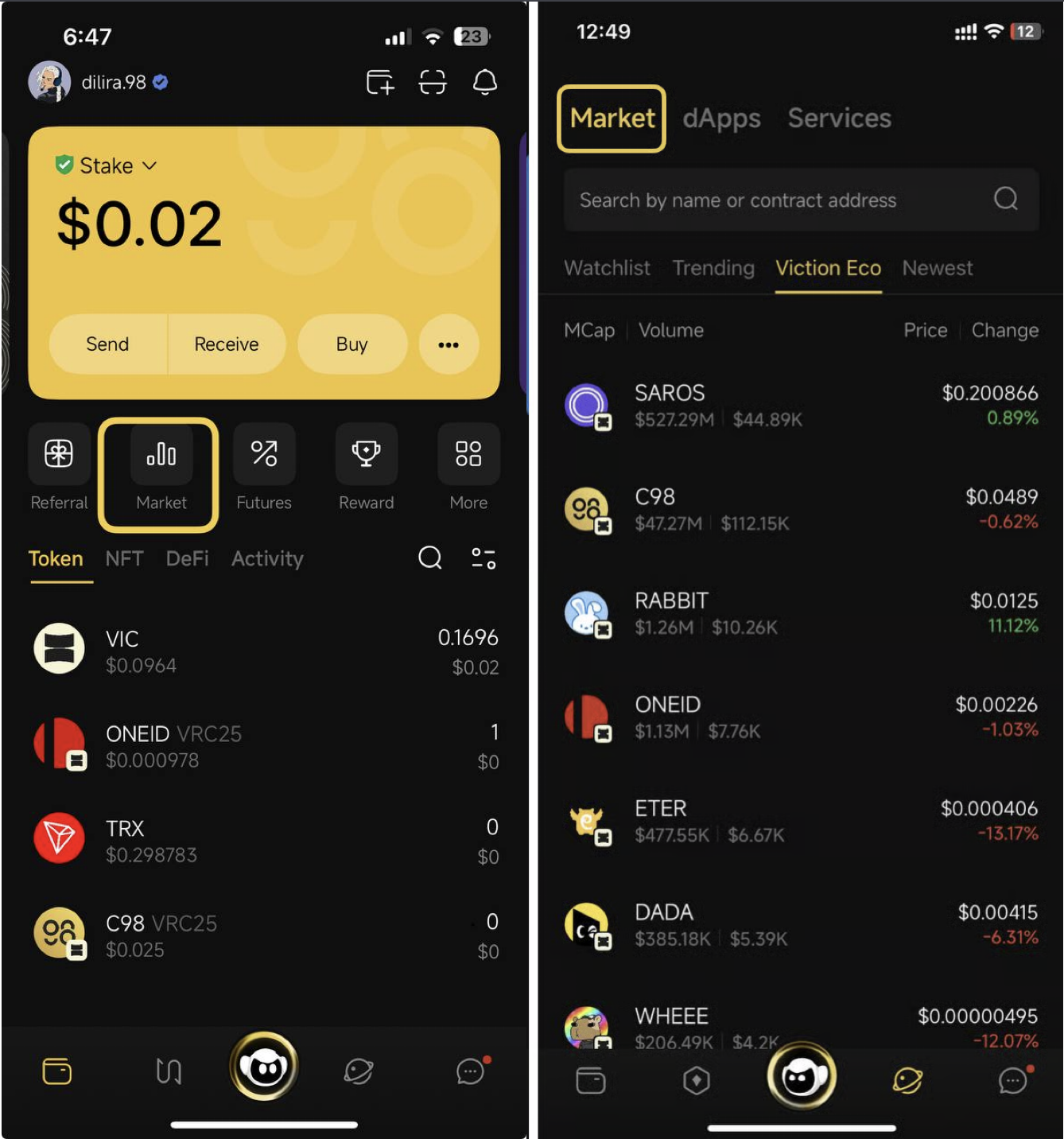
Task: Open the SAROS market listing
Action: point(800,405)
